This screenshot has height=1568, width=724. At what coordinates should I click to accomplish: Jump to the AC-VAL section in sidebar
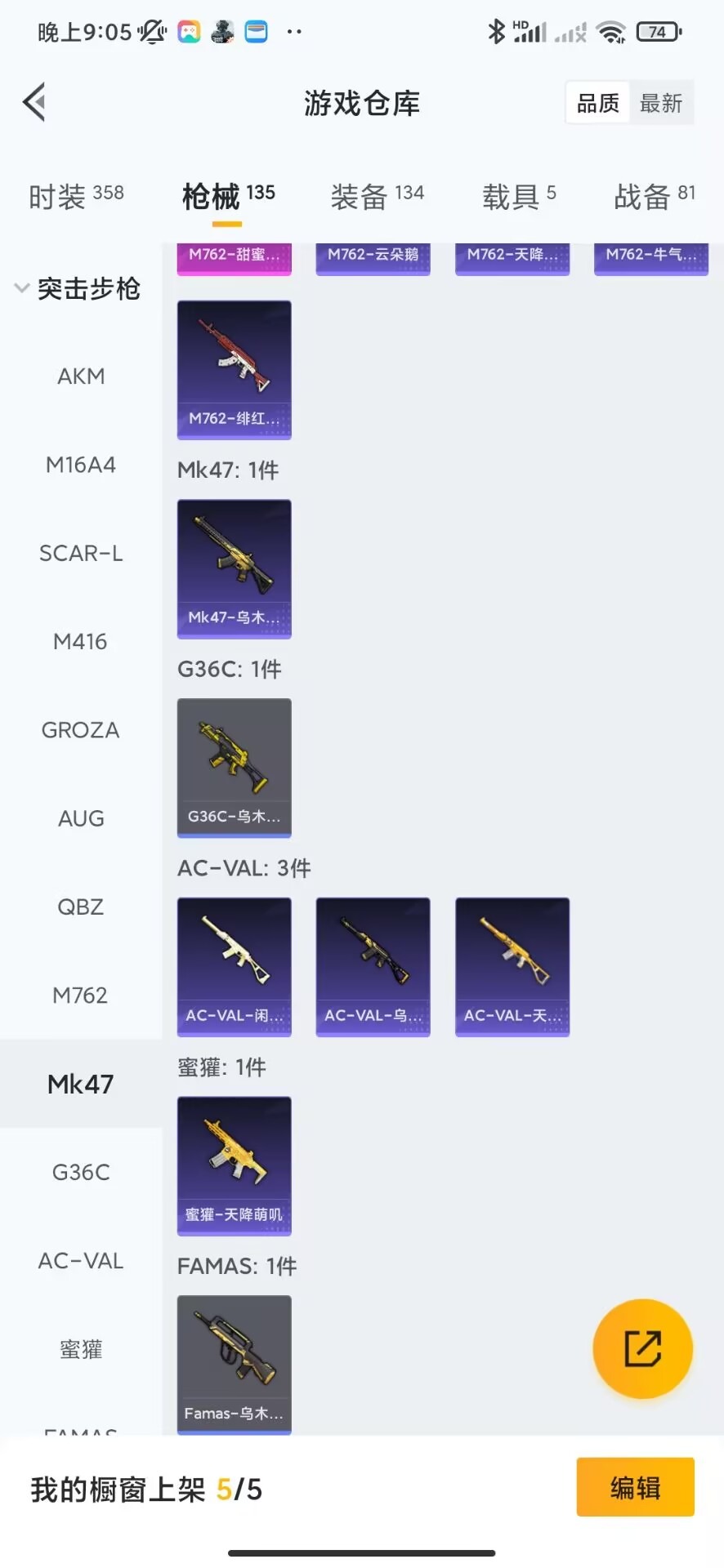tap(81, 1261)
